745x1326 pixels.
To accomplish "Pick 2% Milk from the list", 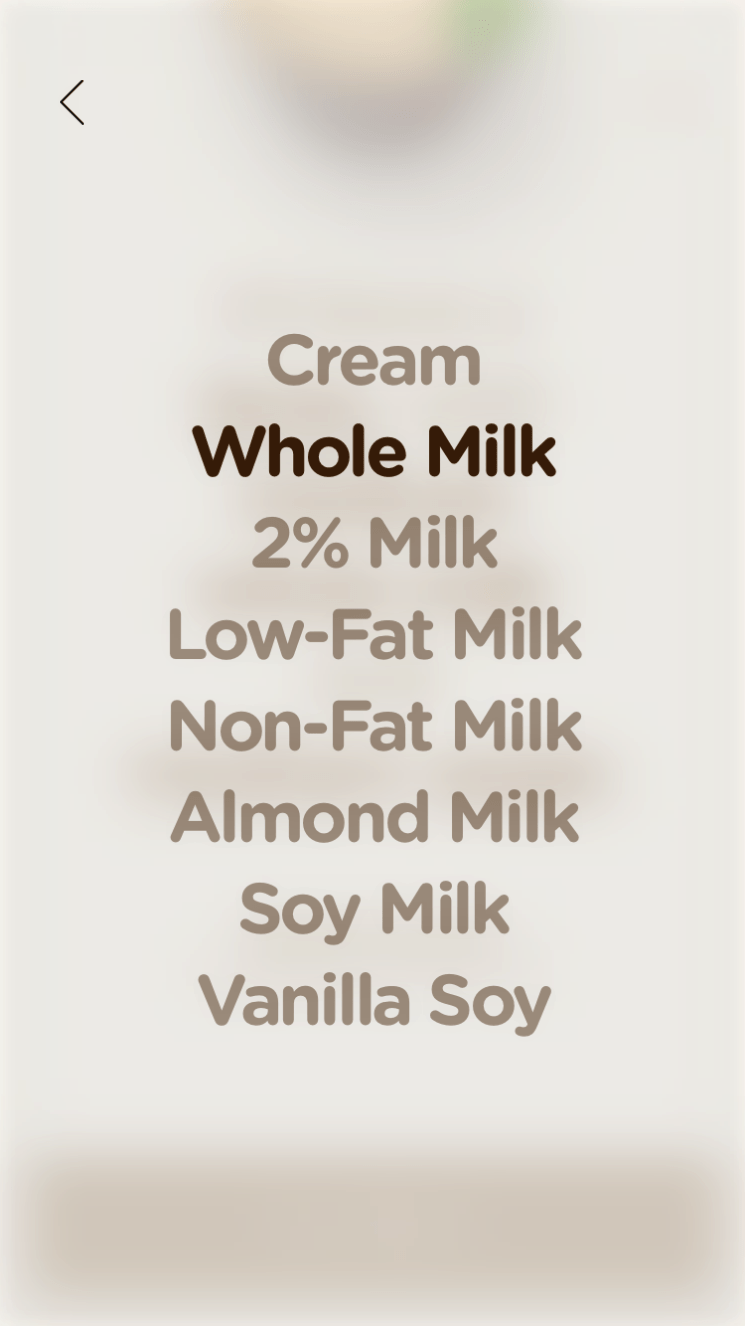I will pyautogui.click(x=374, y=544).
